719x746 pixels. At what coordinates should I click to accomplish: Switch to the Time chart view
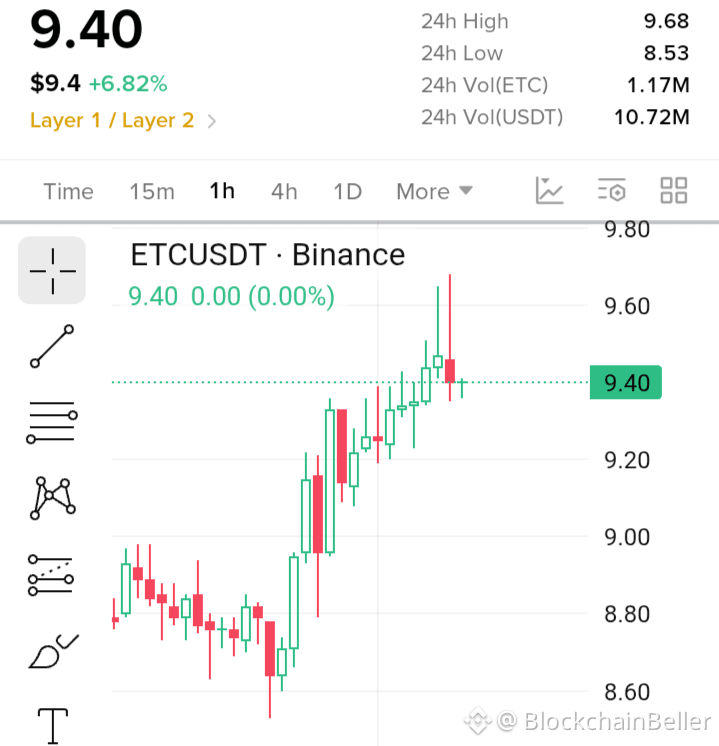pos(69,192)
